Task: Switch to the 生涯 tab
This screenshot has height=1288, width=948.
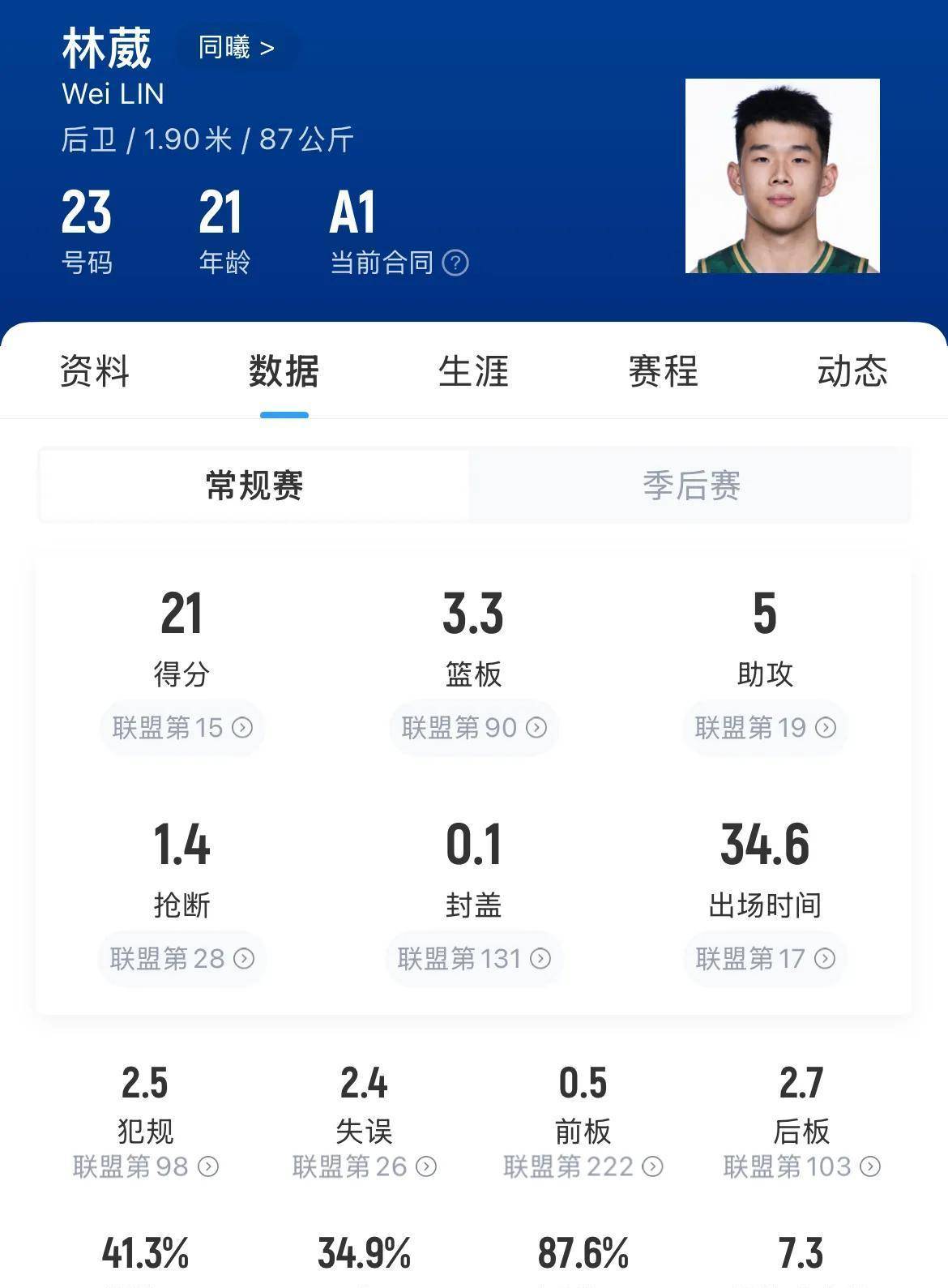Action: coord(473,371)
